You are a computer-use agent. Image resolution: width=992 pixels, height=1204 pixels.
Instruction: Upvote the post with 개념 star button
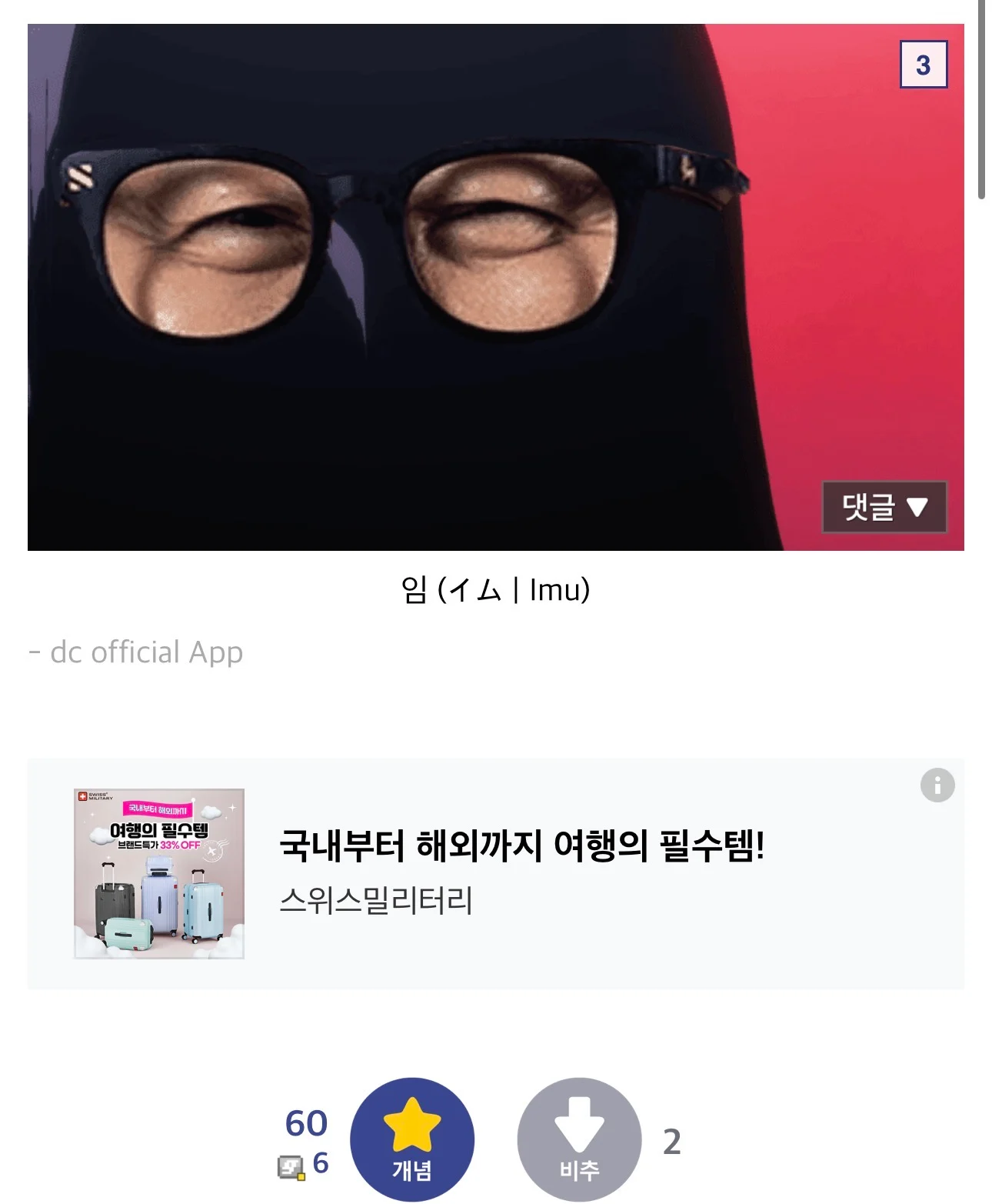[x=412, y=1139]
